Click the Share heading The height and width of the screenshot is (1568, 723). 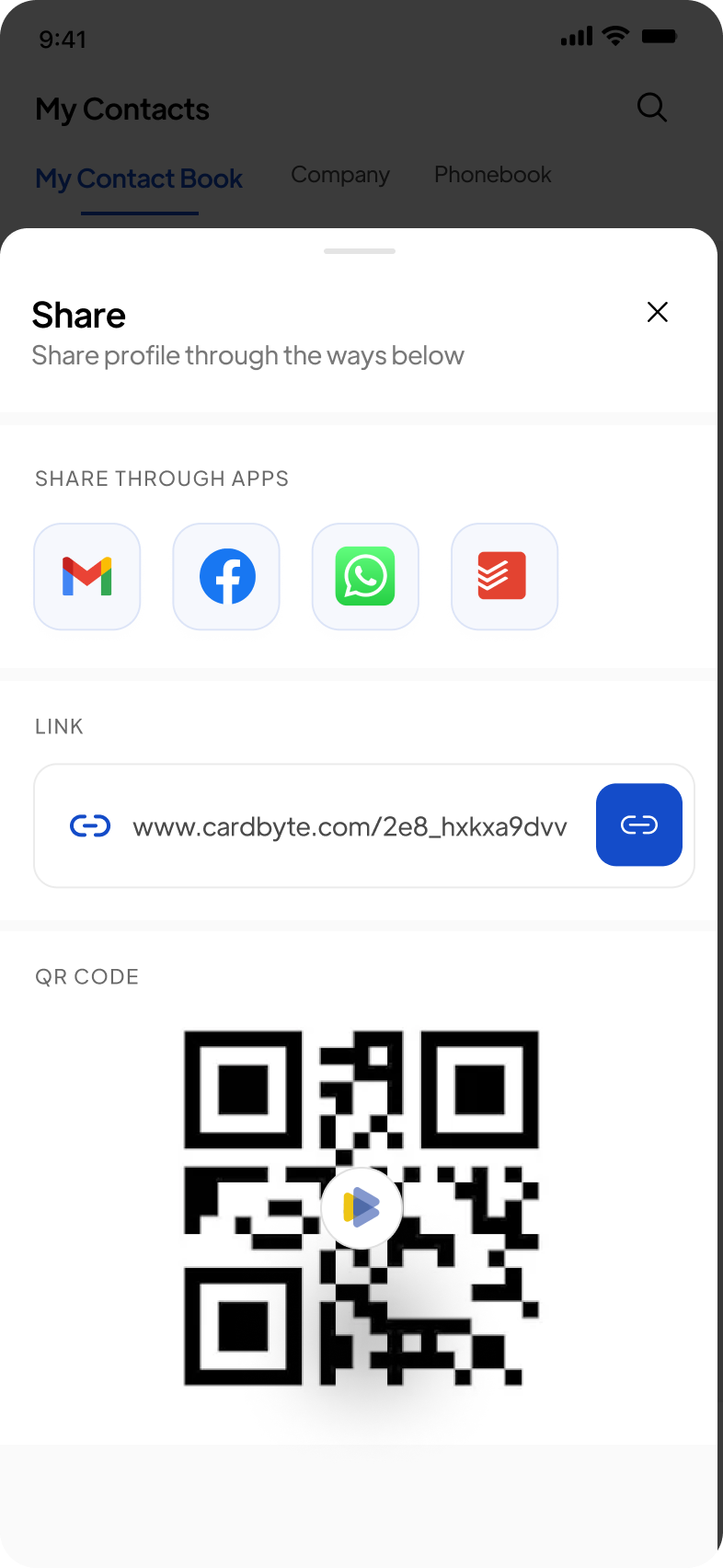(x=78, y=315)
